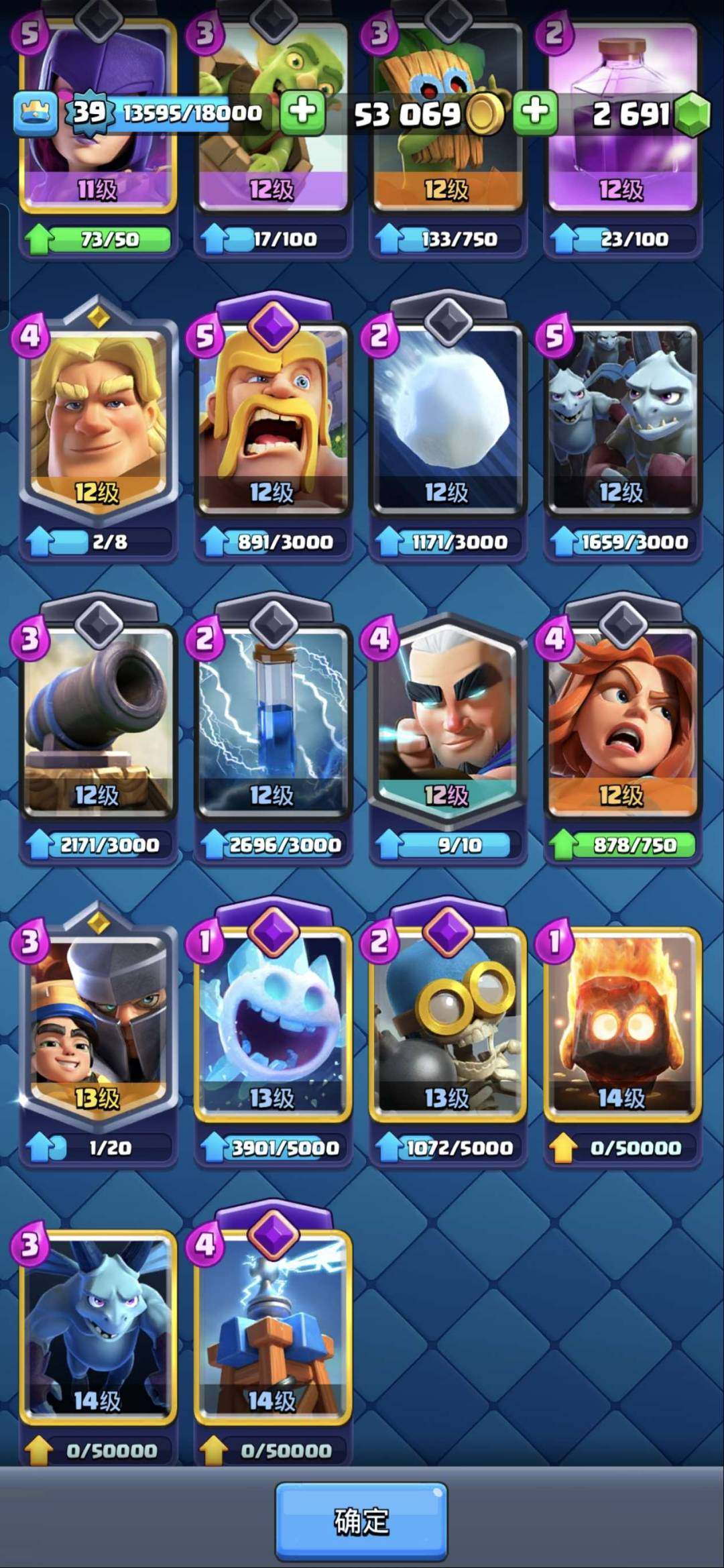Open the Giant Snowball card

447,416
